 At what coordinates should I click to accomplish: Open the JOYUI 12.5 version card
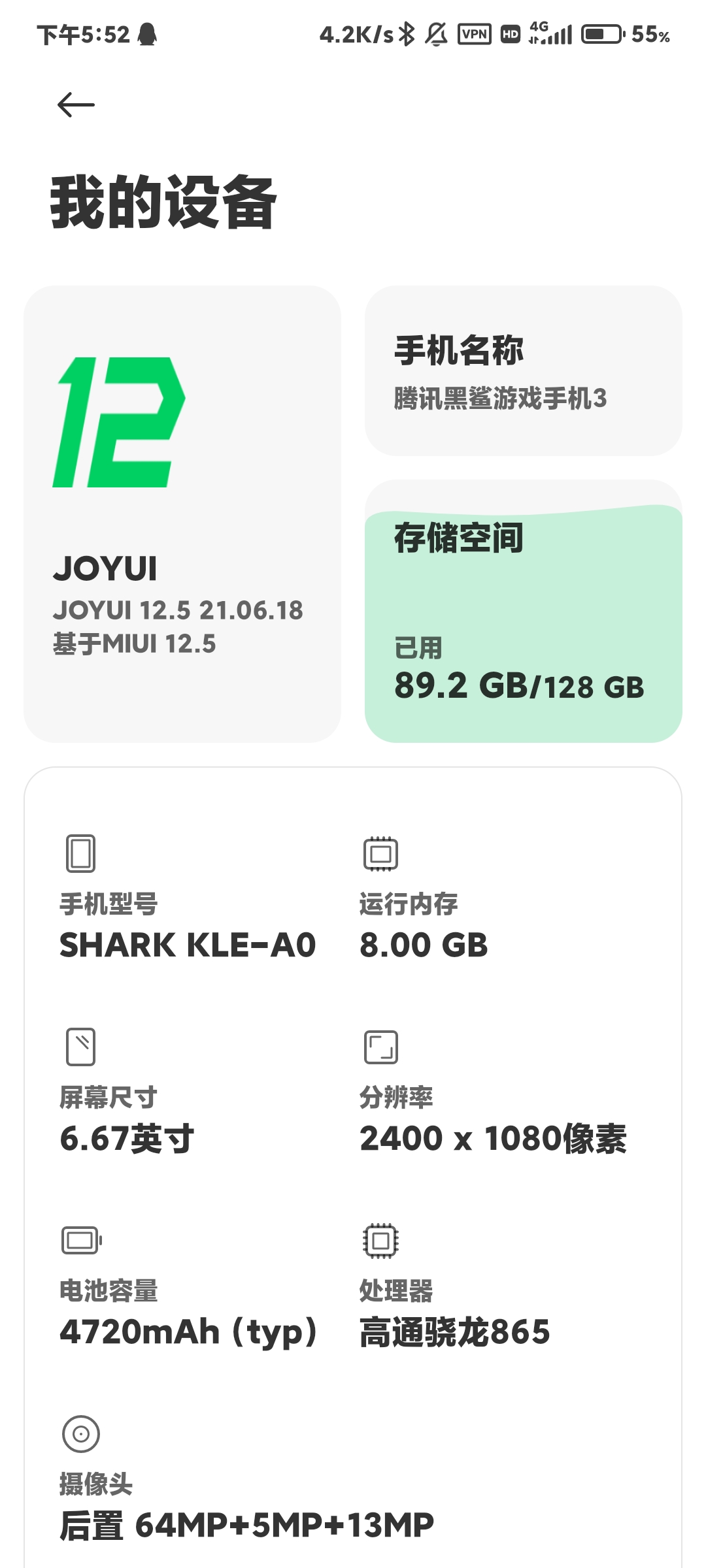point(182,514)
